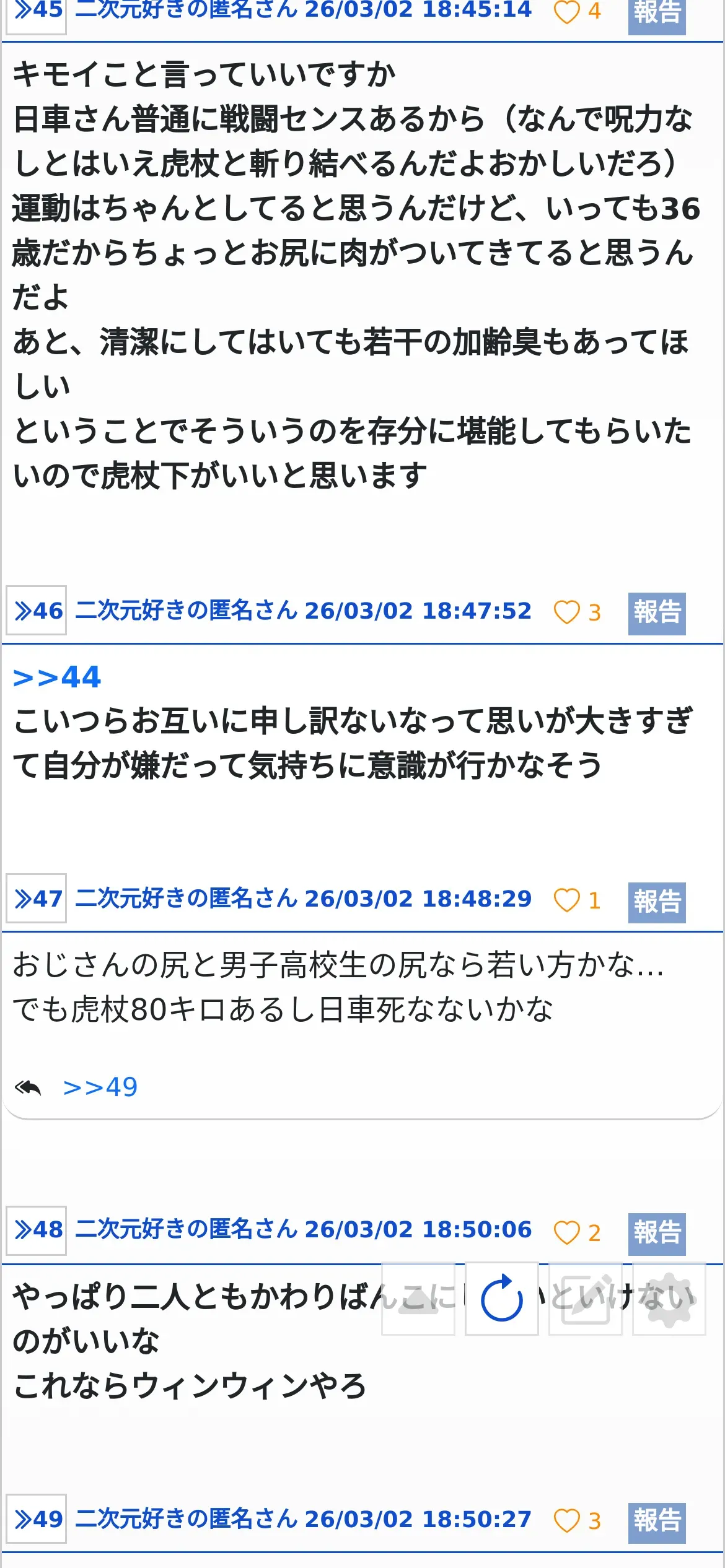Open the gear settings icon

coord(669,1298)
